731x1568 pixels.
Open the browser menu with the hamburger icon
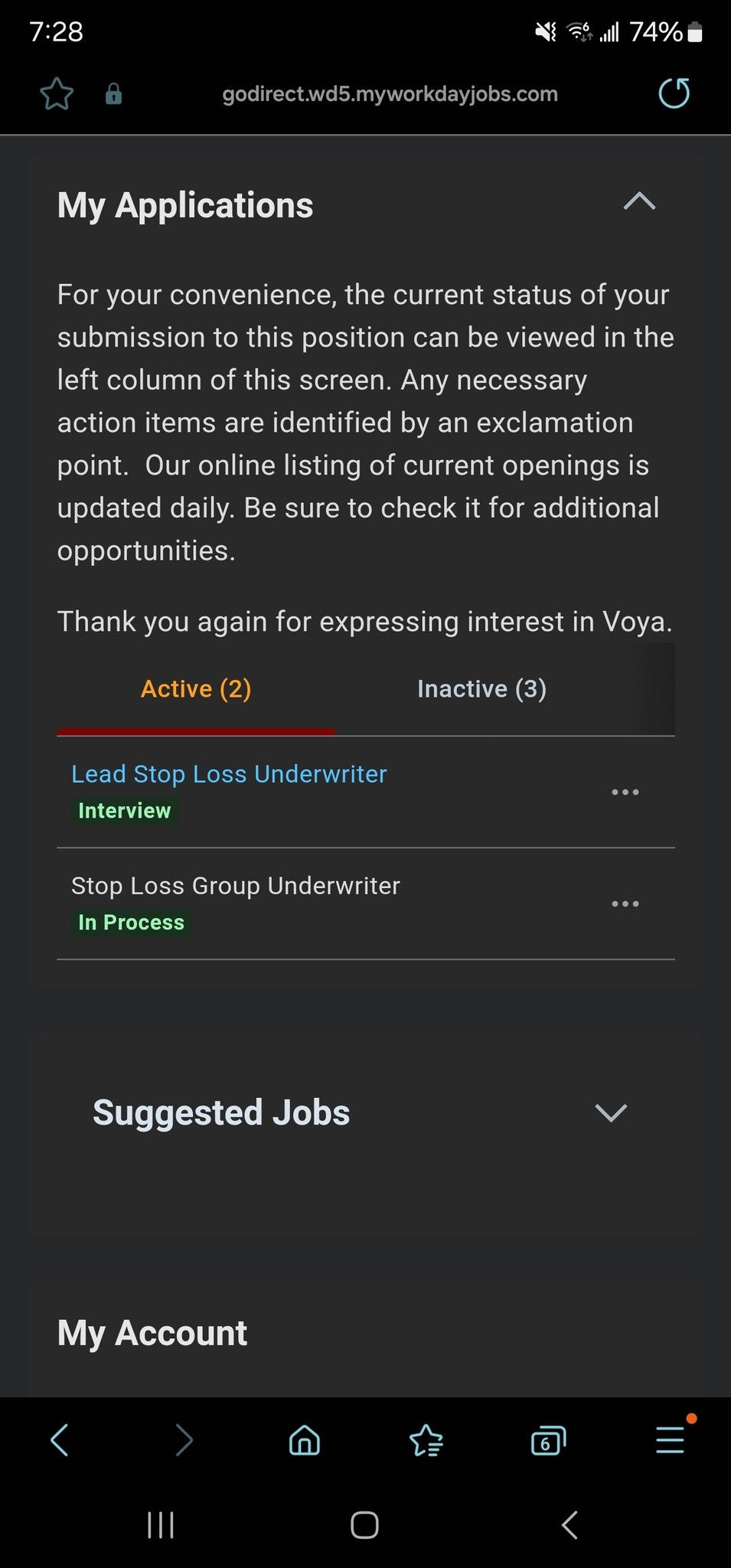[x=668, y=1441]
